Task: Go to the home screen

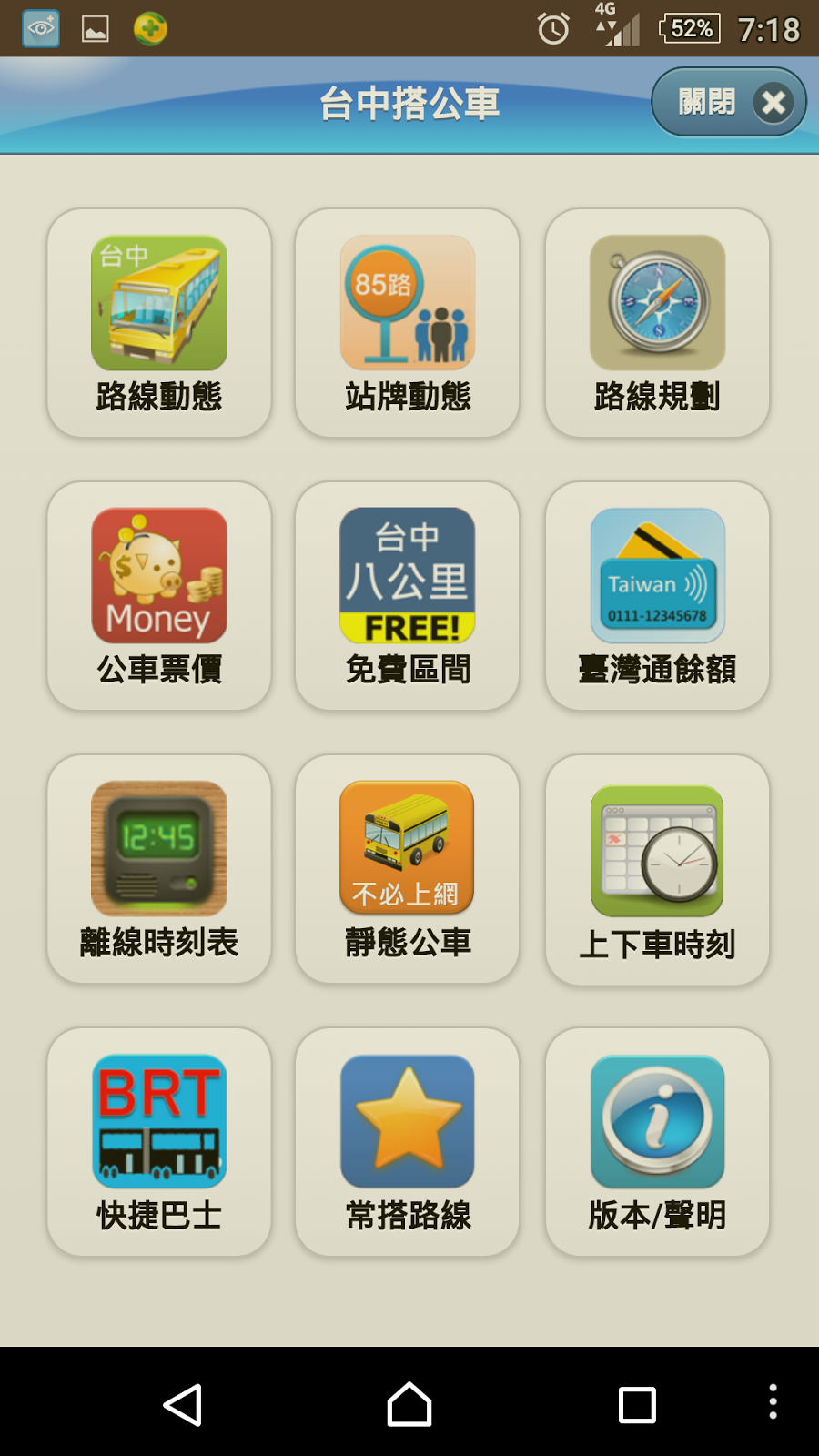Action: (x=409, y=1404)
